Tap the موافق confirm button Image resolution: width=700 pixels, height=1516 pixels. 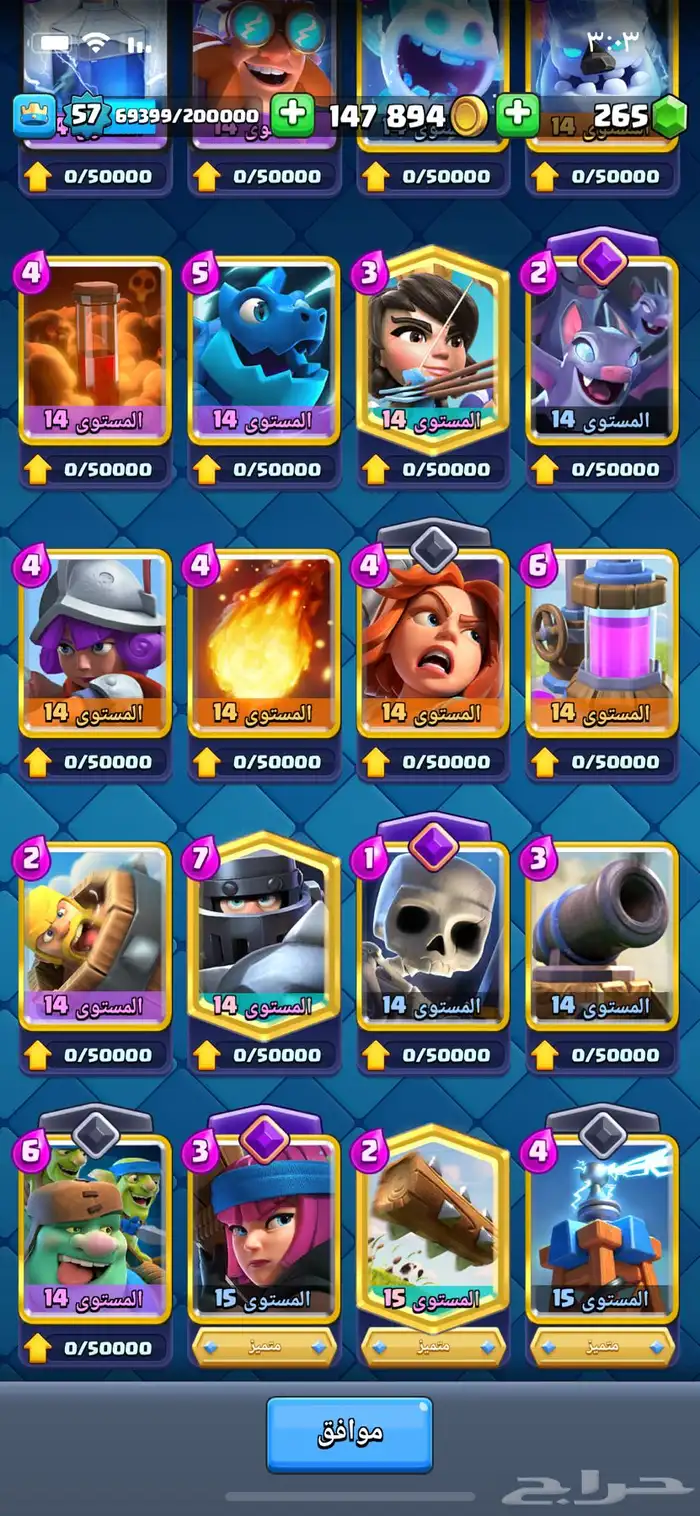[x=349, y=1433]
